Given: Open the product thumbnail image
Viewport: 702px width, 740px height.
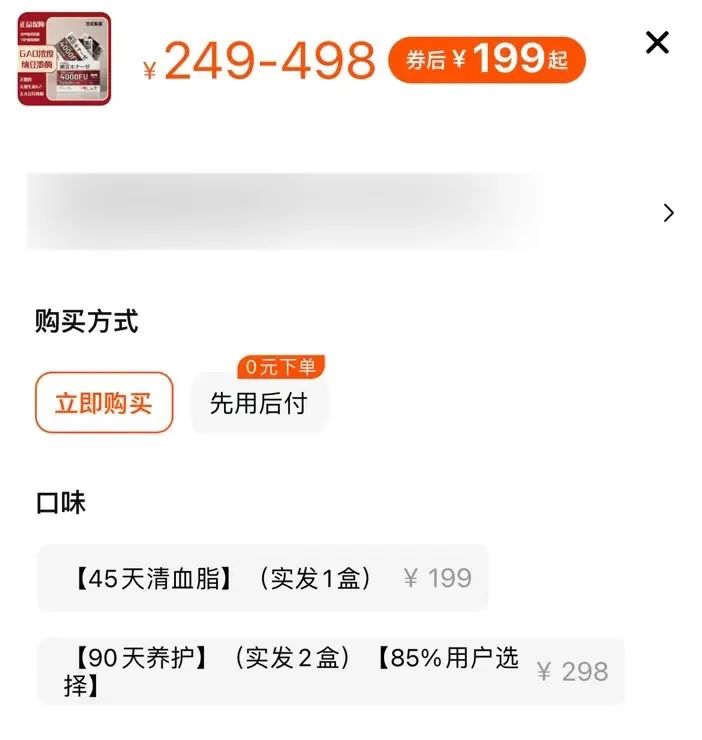Looking at the screenshot, I should point(64,59).
